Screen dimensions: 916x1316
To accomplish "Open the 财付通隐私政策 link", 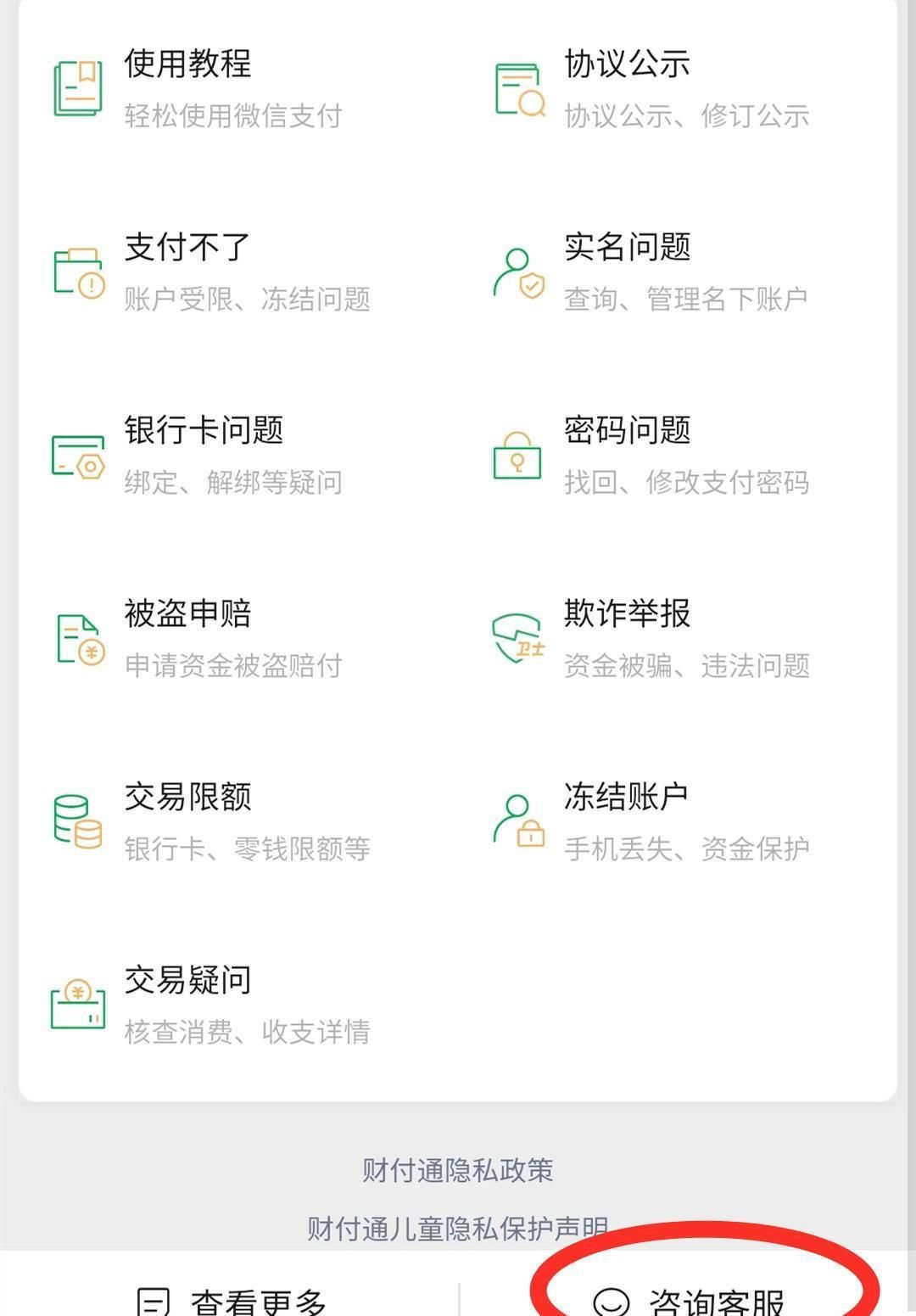I will click(458, 1170).
